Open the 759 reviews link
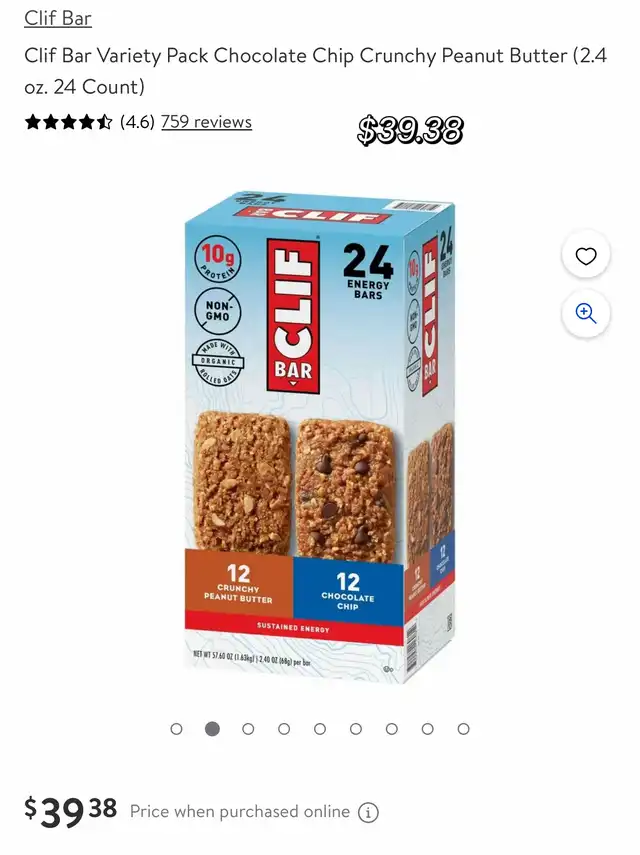Viewport: 640px width, 855px height. click(206, 122)
